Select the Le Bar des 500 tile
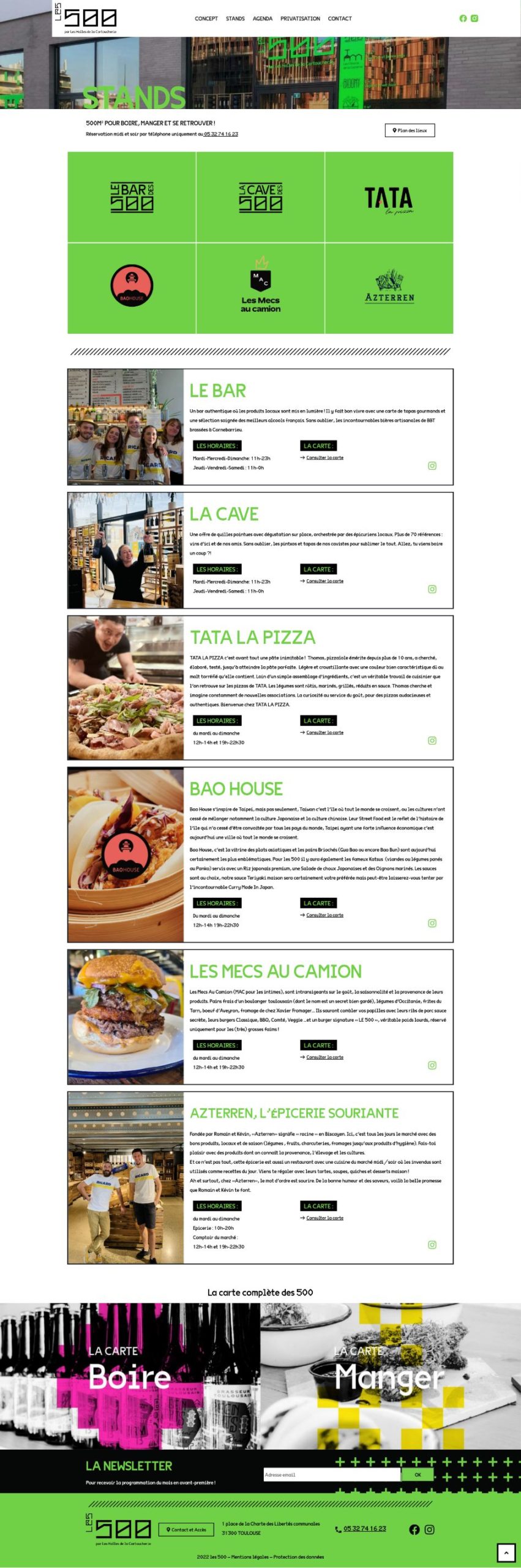Image resolution: width=521 pixels, height=1568 pixels. pos(132,197)
